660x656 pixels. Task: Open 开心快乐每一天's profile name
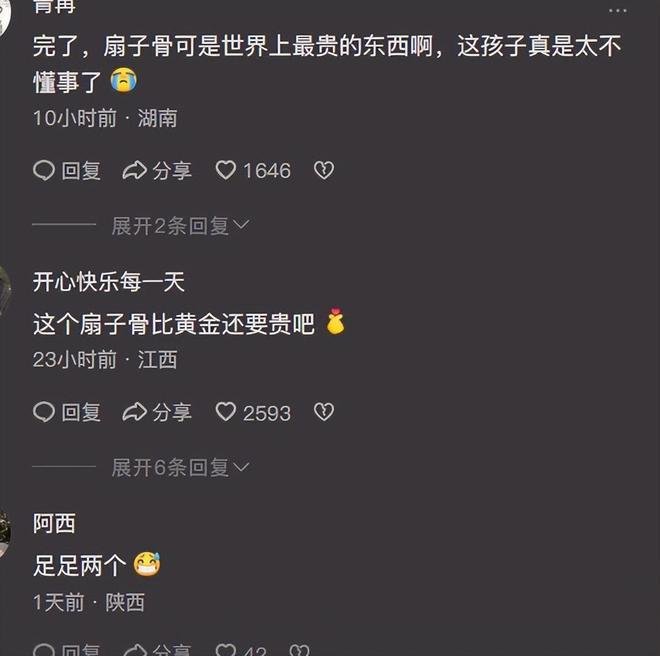(109, 282)
